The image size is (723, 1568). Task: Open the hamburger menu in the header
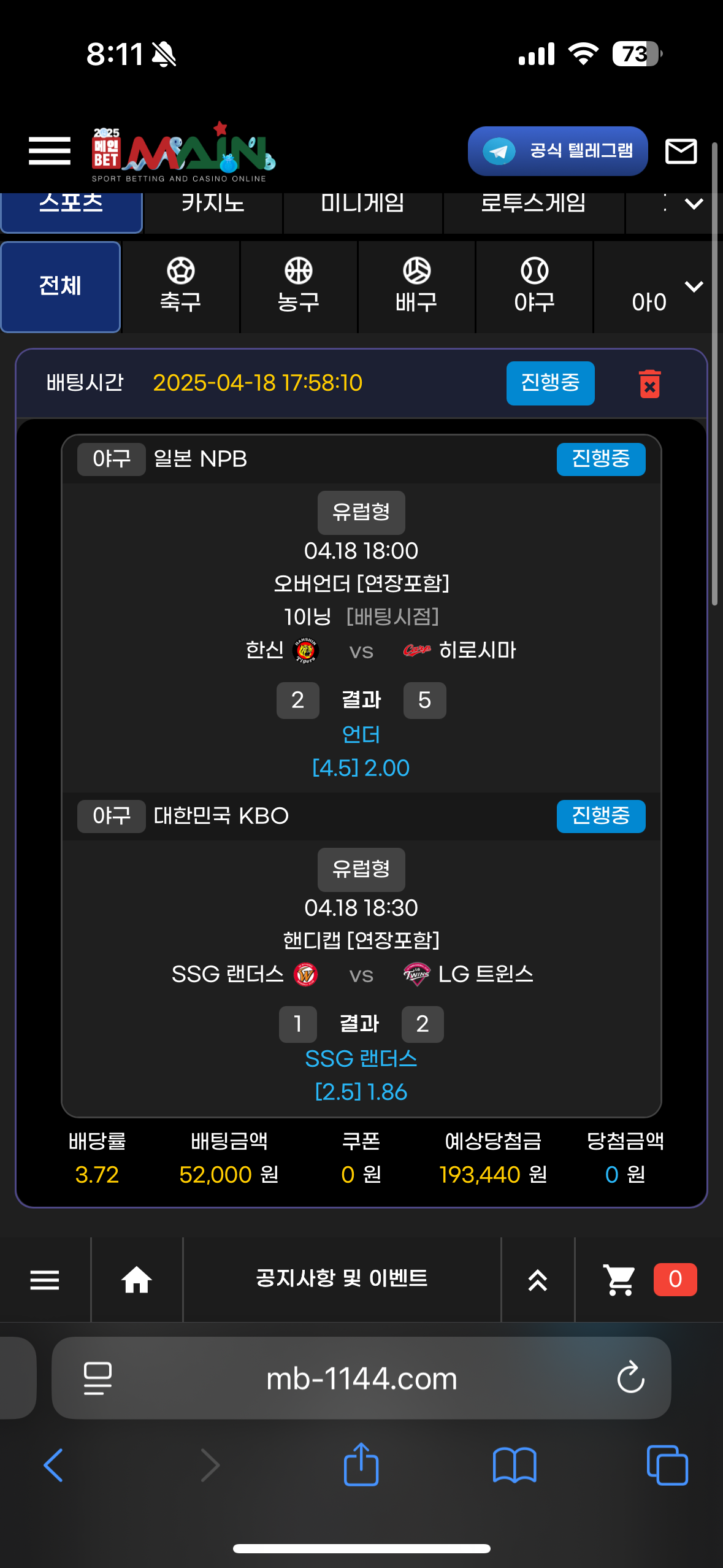[50, 151]
